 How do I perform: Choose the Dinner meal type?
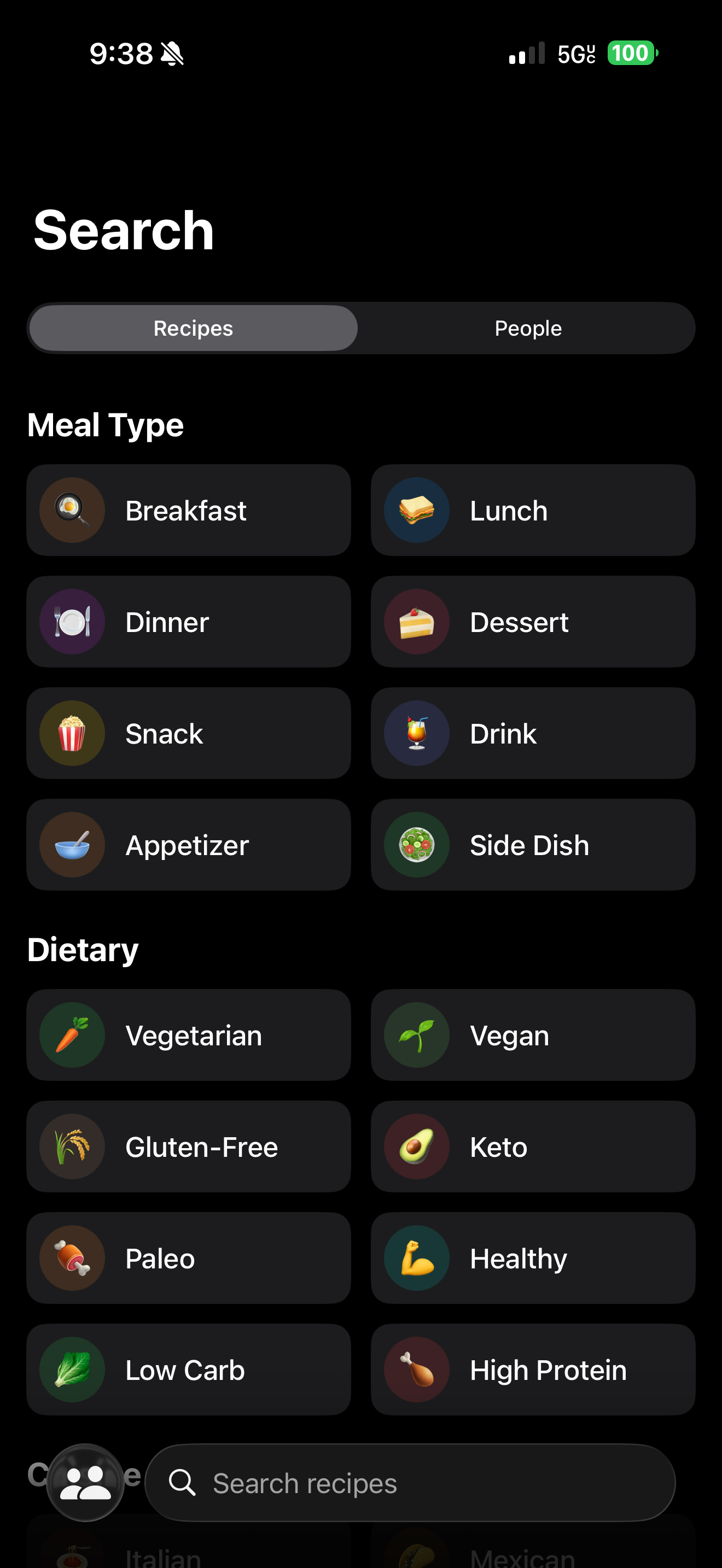click(189, 622)
